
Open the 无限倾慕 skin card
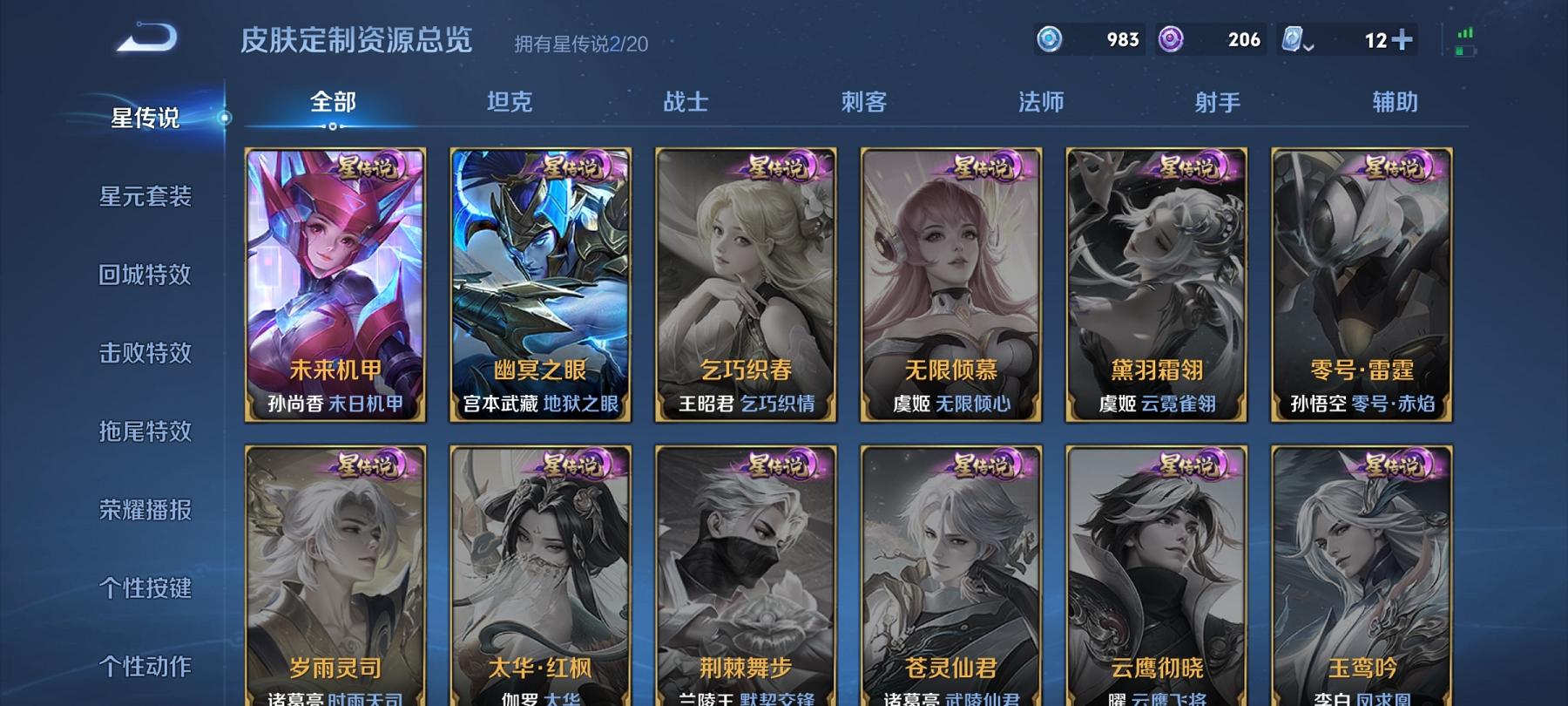click(x=951, y=285)
